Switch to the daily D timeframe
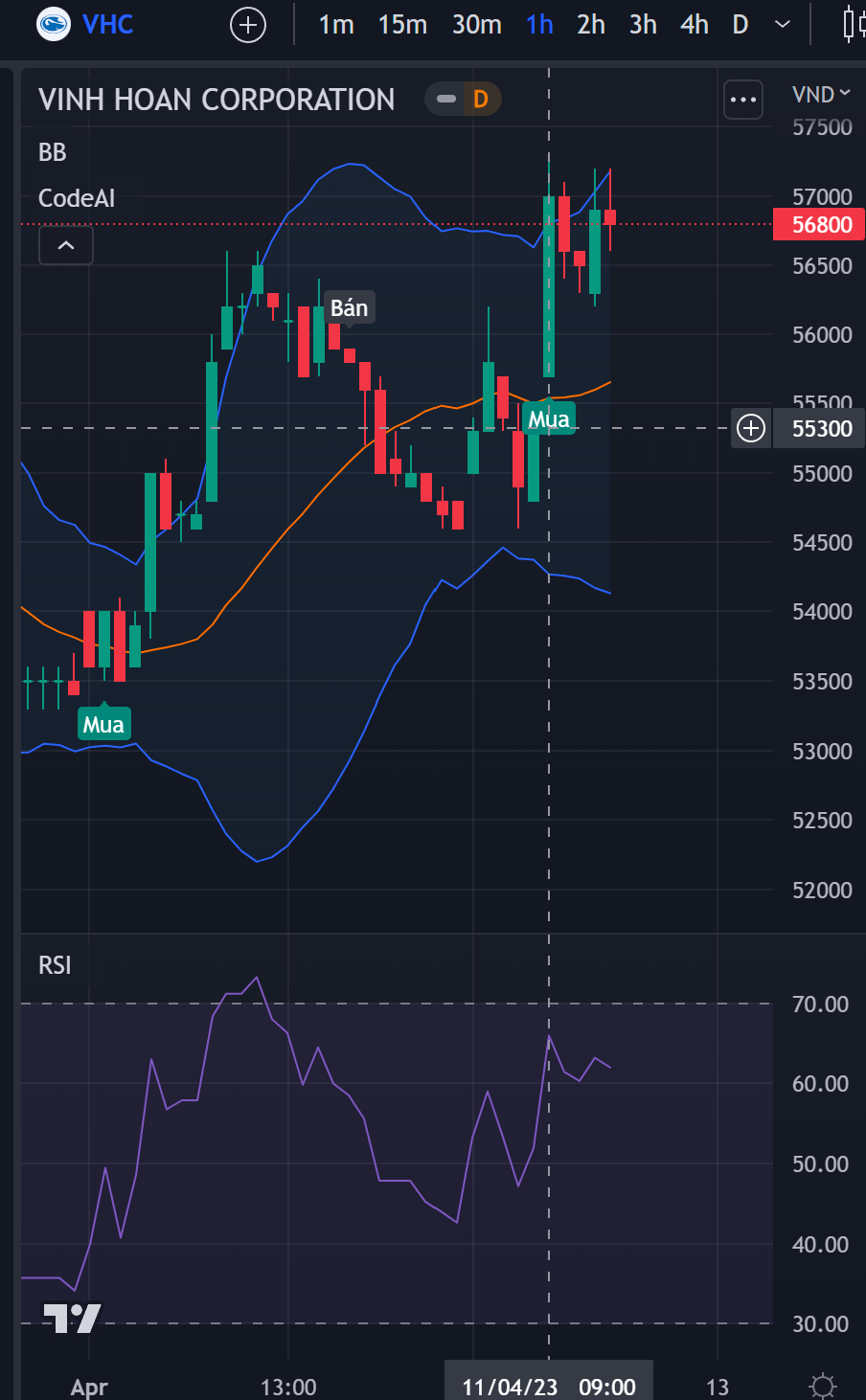This screenshot has width=866, height=1400. 741,25
